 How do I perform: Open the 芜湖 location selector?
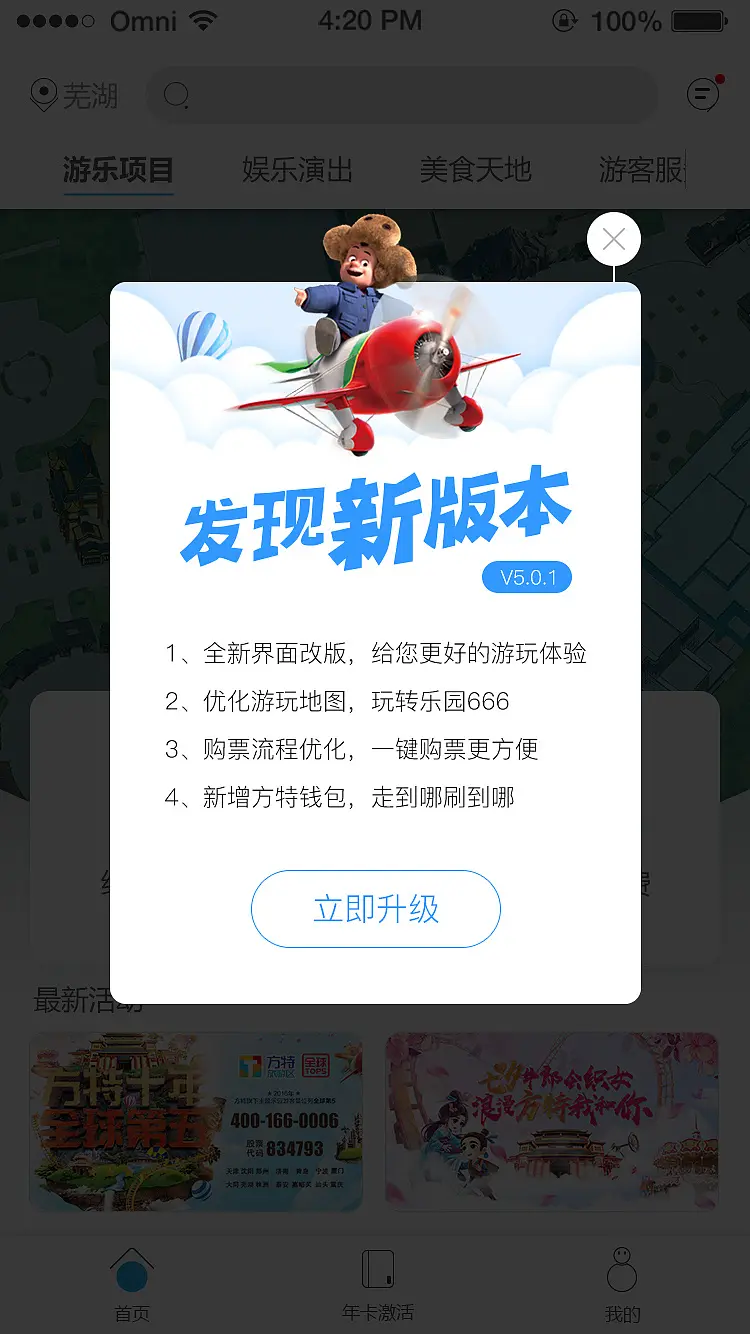[x=74, y=96]
